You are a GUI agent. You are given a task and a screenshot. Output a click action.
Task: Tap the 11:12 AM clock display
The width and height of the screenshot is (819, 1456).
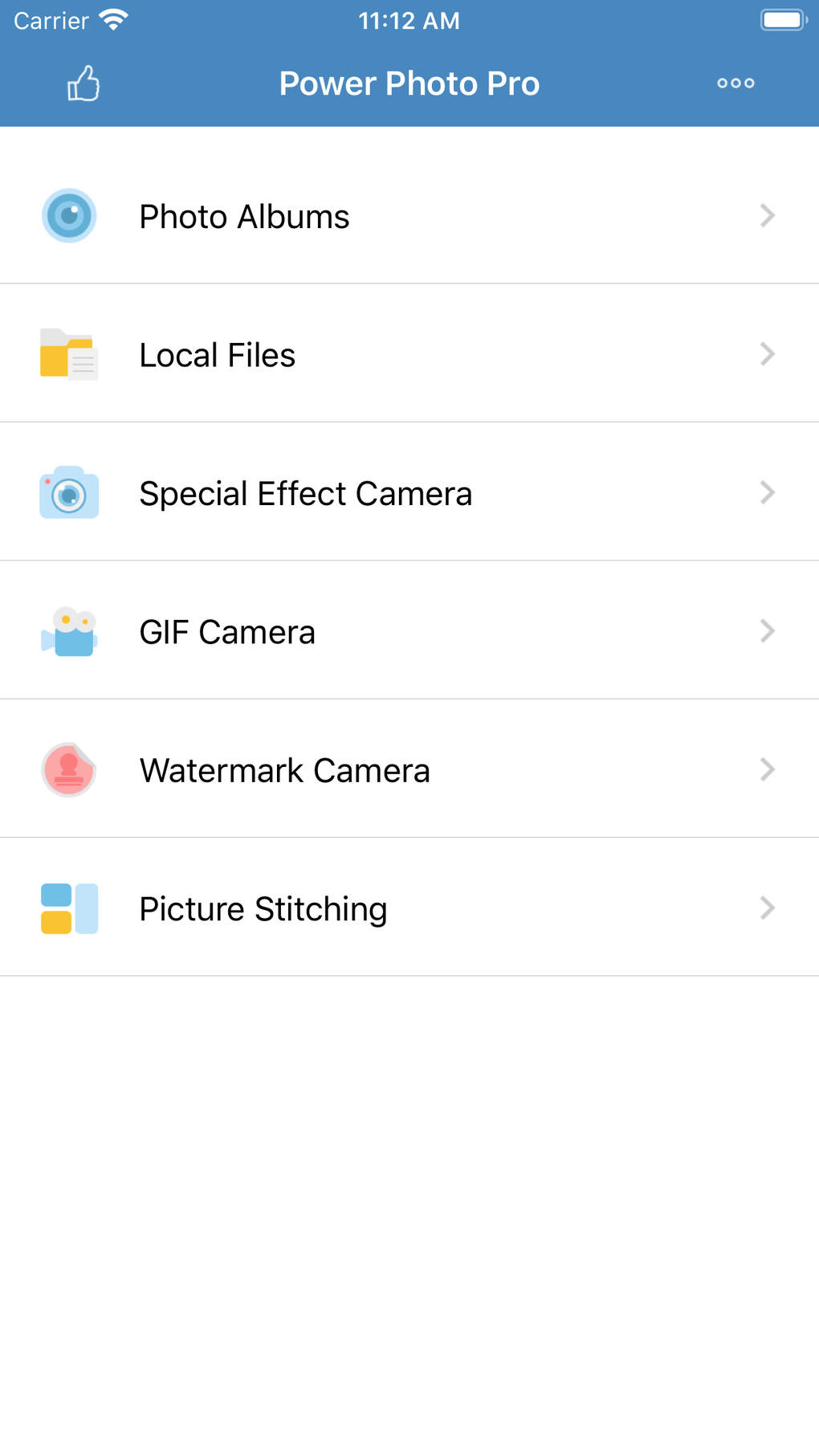(409, 20)
